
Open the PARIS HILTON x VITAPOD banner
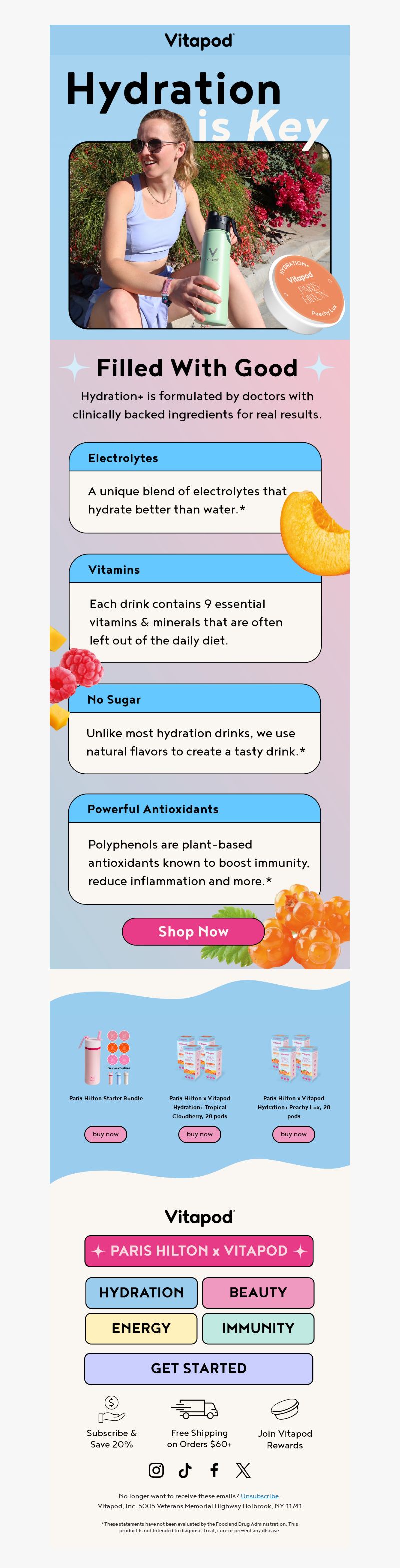click(199, 1251)
